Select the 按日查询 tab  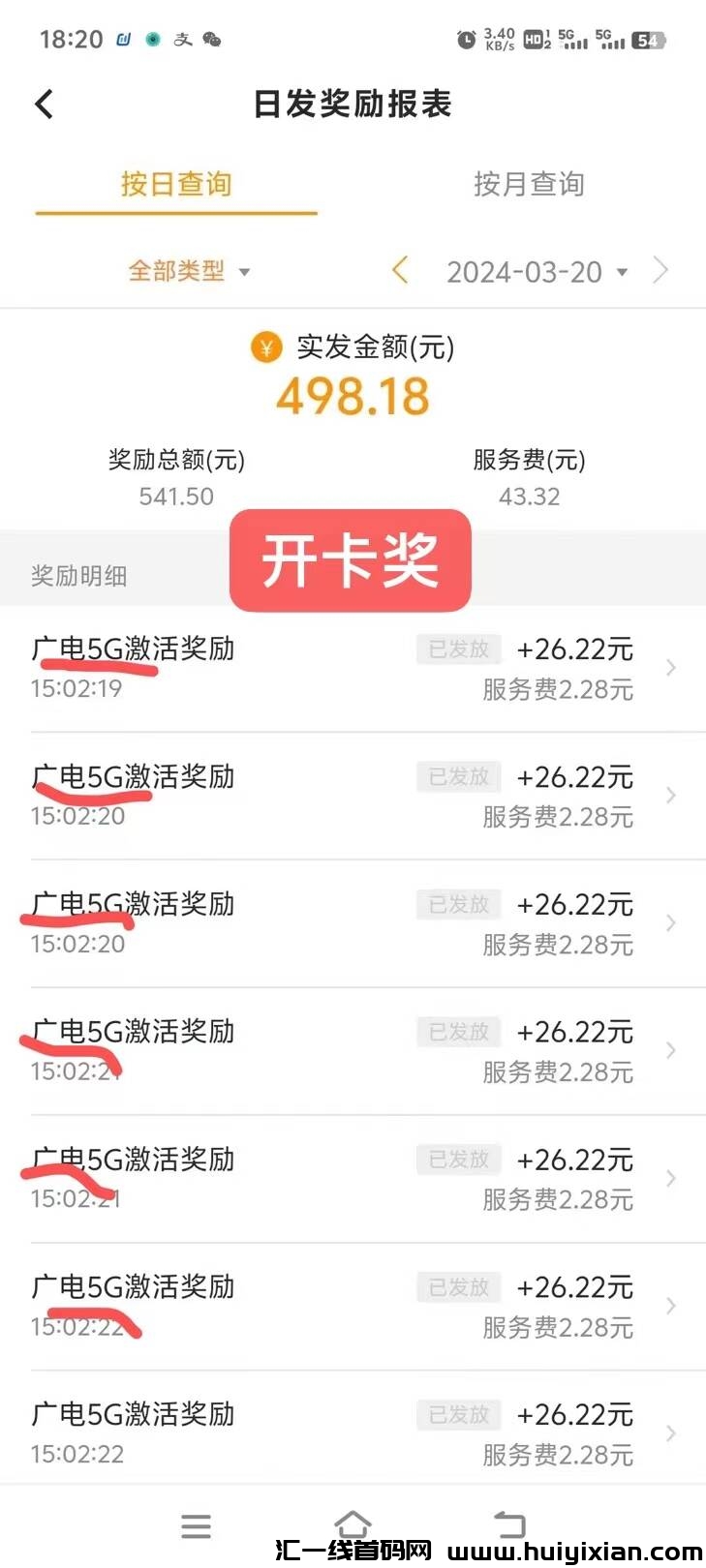click(176, 184)
